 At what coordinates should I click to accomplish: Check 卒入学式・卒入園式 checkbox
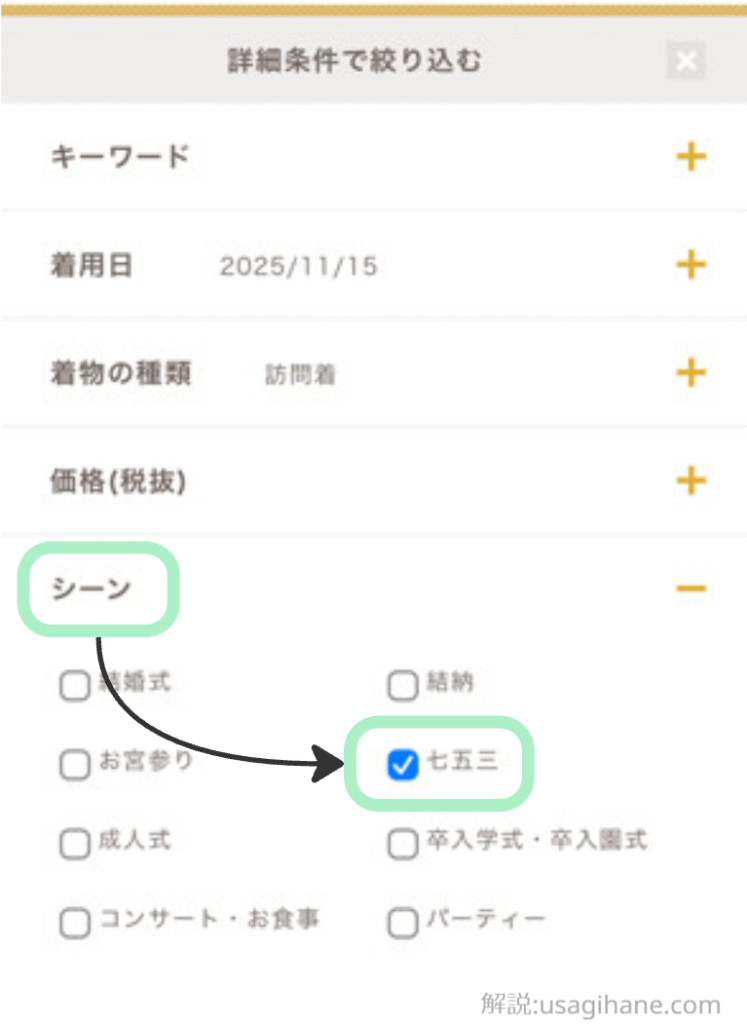click(x=402, y=845)
